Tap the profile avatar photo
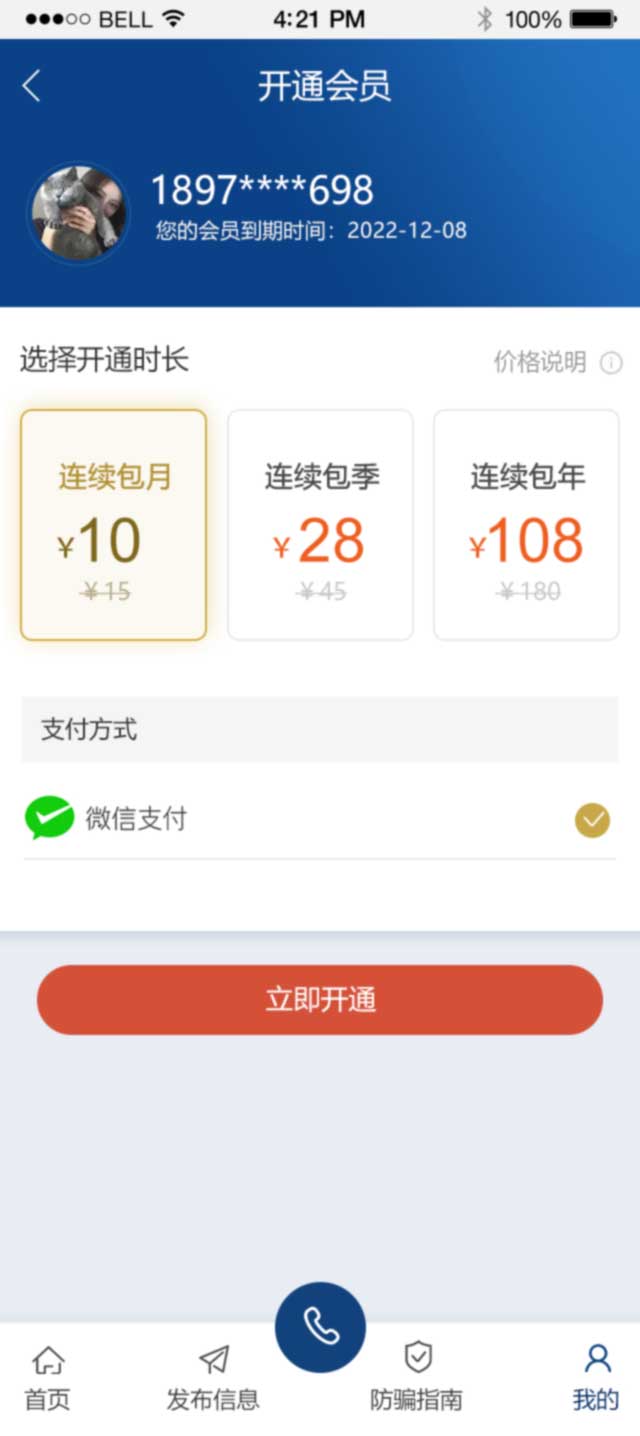This screenshot has height=1436, width=640. (x=78, y=214)
